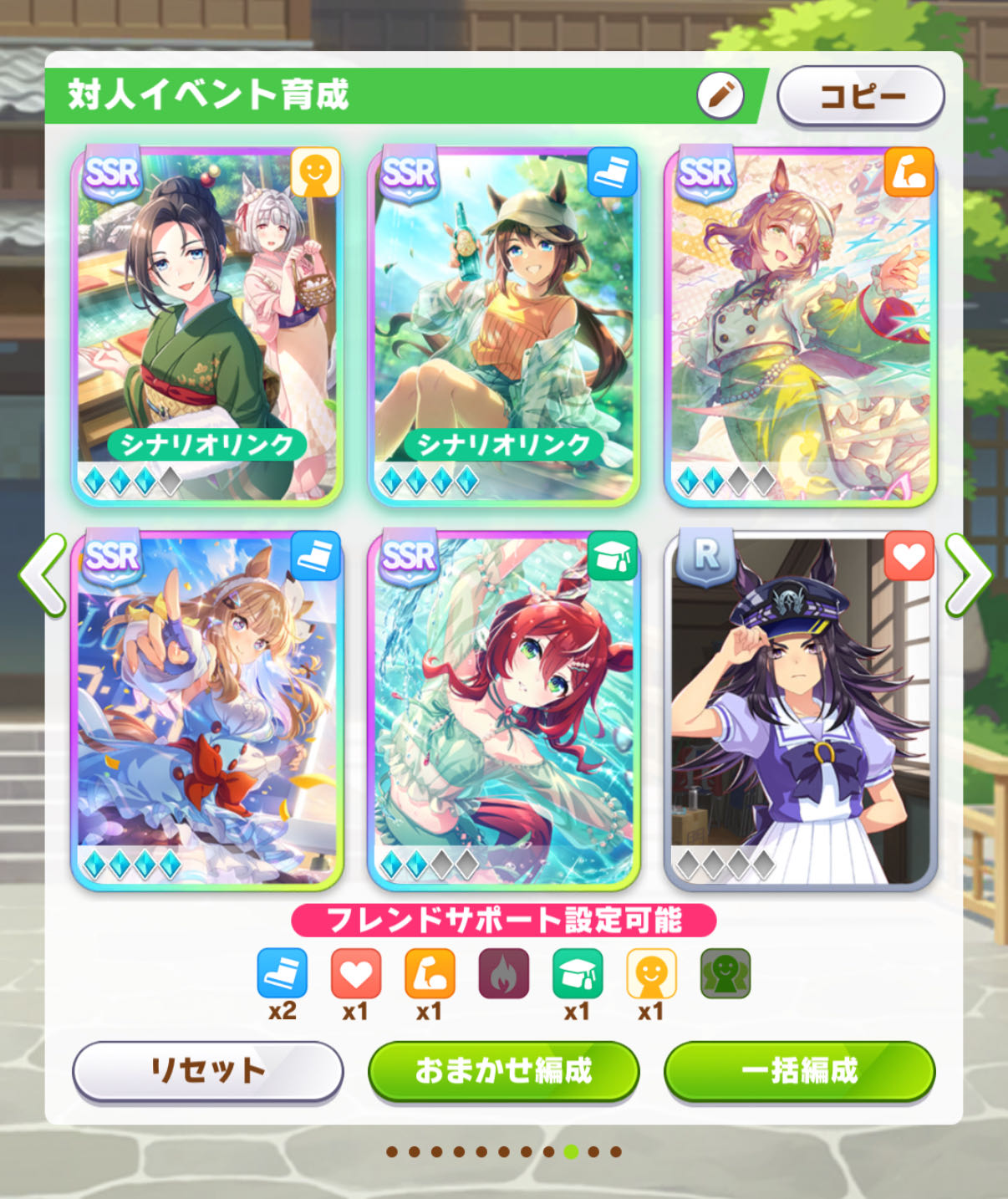The width and height of the screenshot is (1008, 1199).
Task: Open 一括編成 bulk formation
Action: pos(800,1070)
